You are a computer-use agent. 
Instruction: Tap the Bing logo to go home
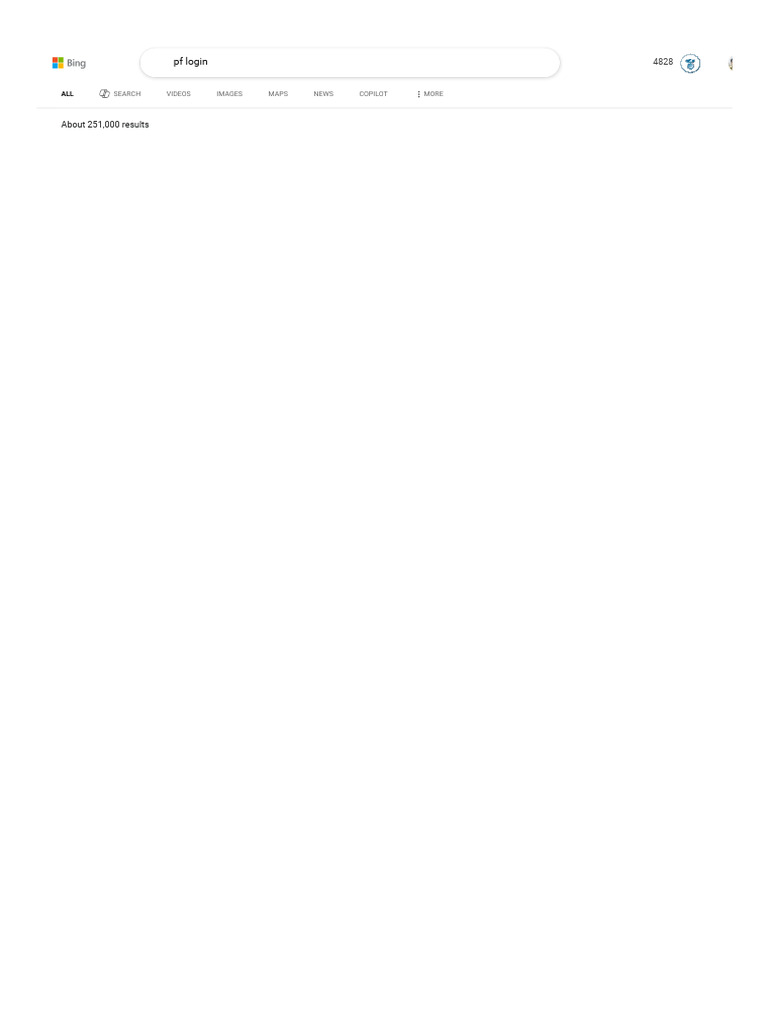point(69,63)
